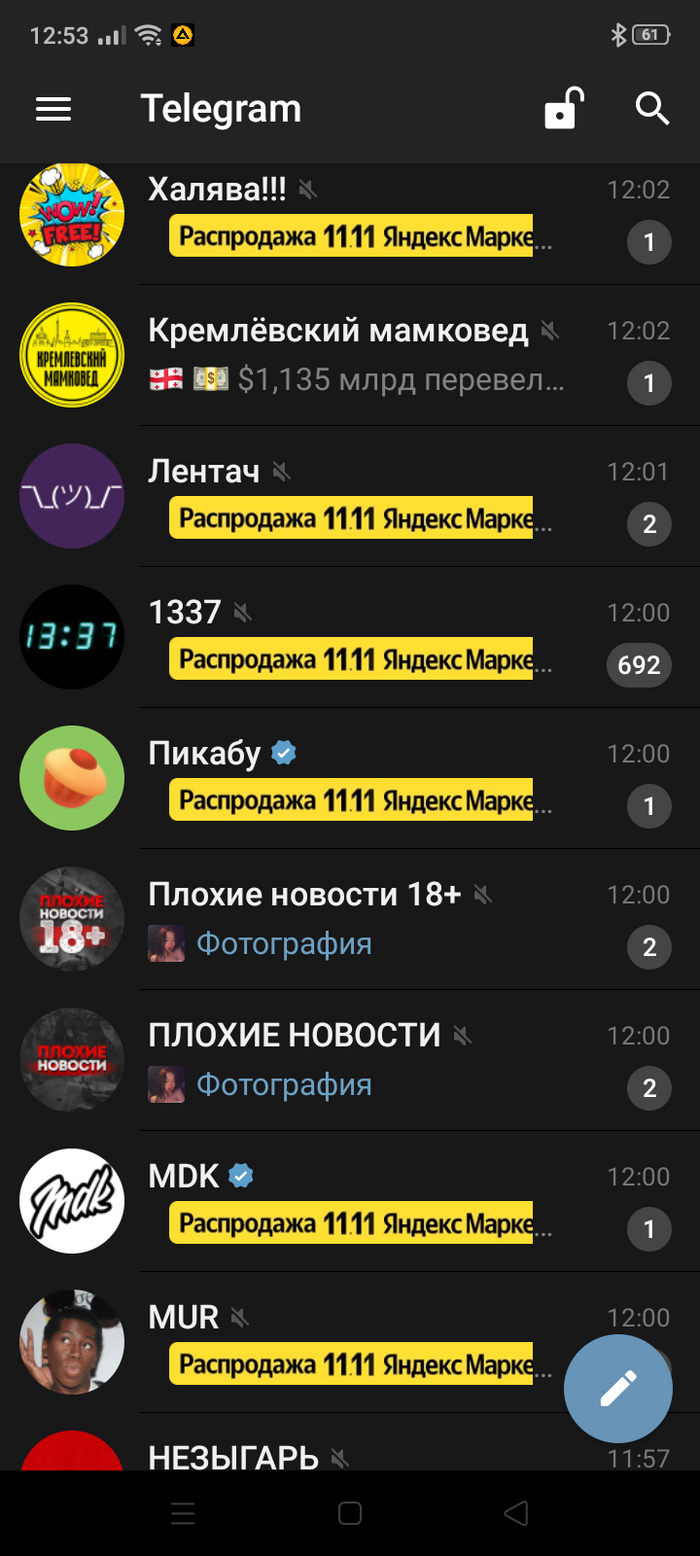Open the MDK channel
700x1556 pixels.
pos(350,1202)
